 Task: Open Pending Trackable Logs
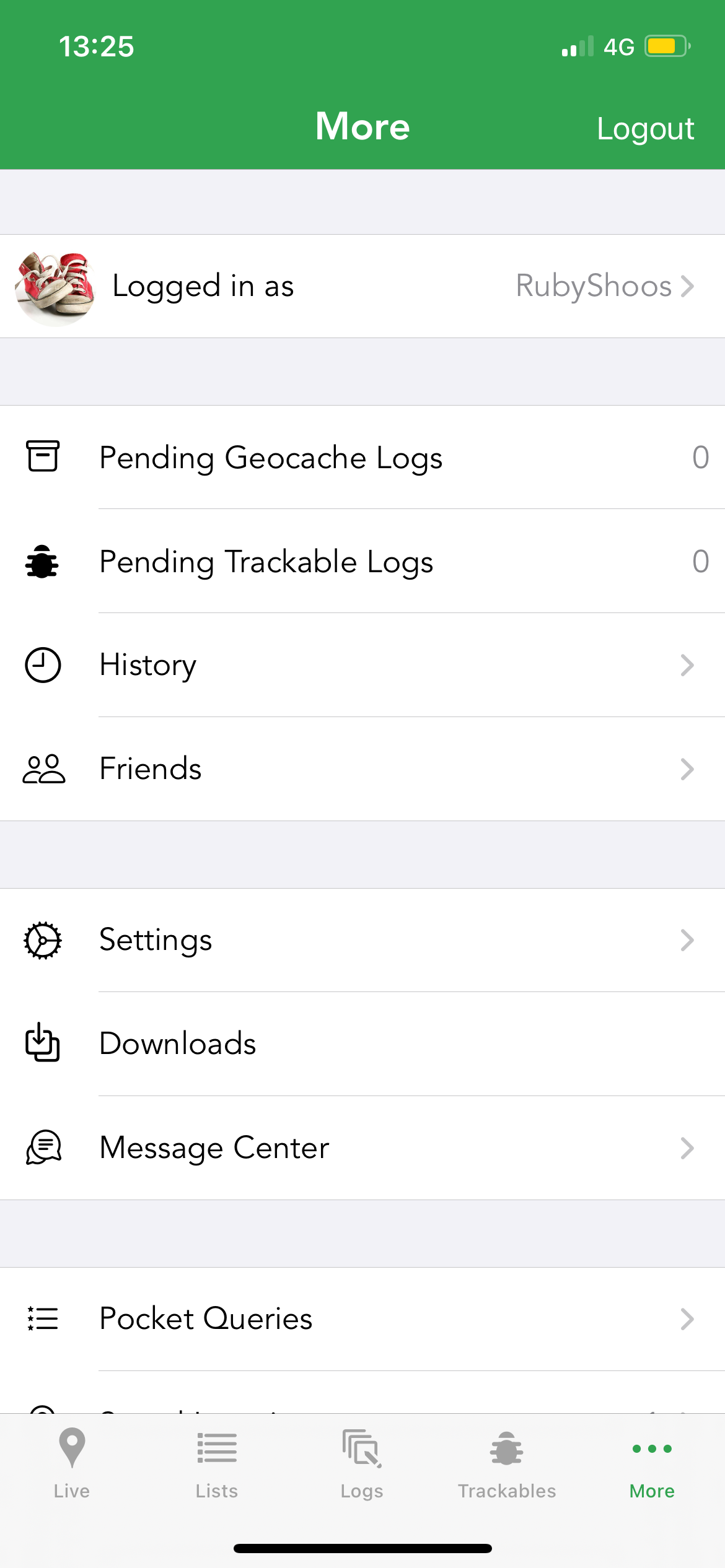(362, 562)
